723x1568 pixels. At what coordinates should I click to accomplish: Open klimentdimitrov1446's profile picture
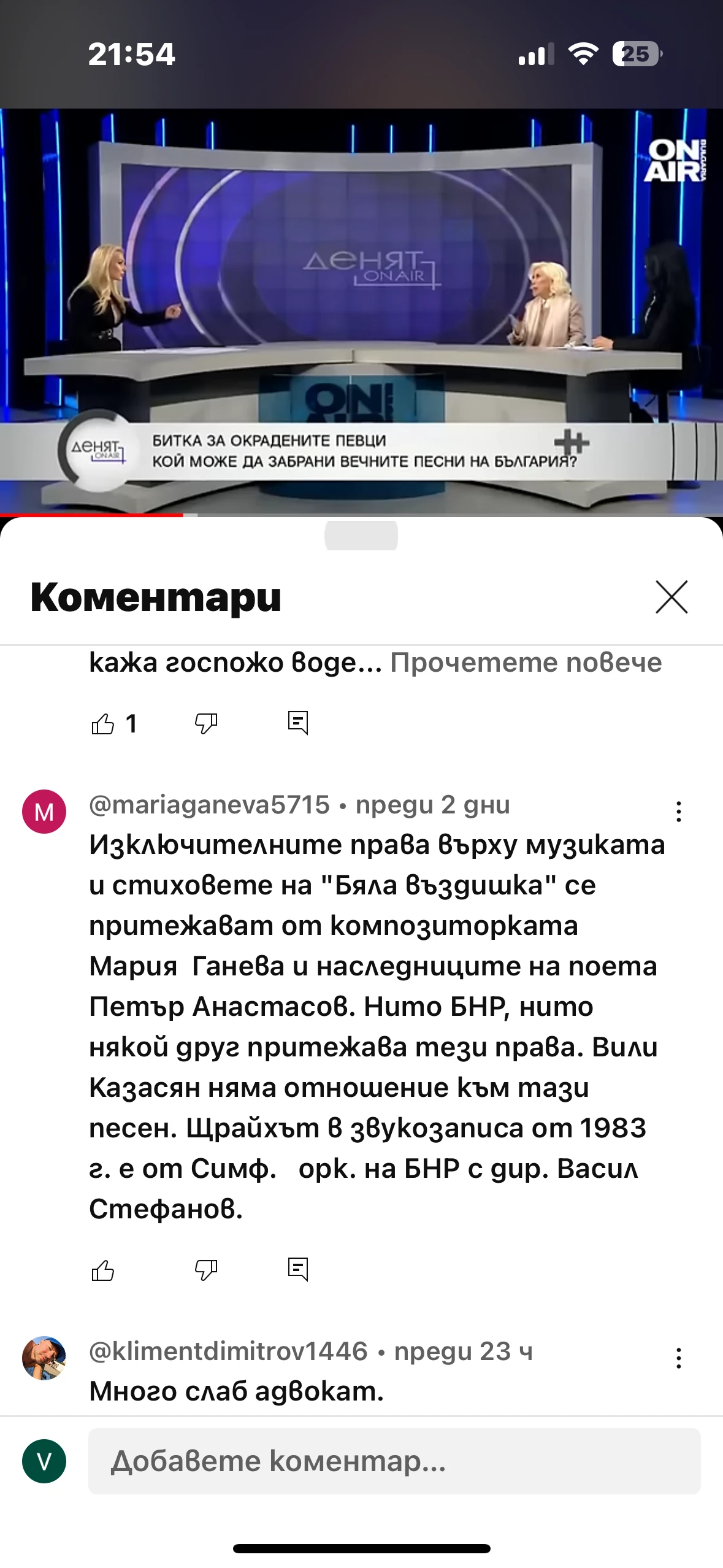coord(44,1358)
